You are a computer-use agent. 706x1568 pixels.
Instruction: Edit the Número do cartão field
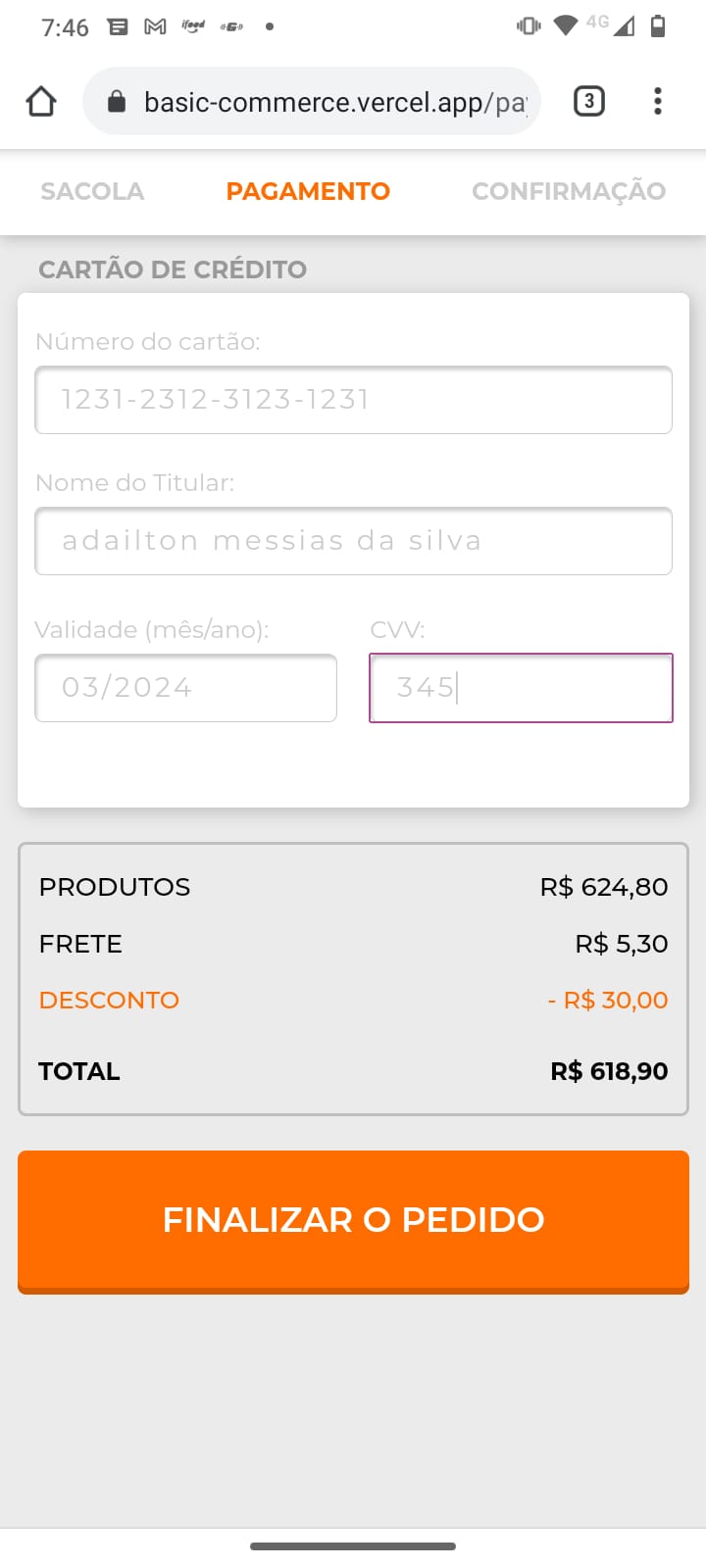[353, 400]
